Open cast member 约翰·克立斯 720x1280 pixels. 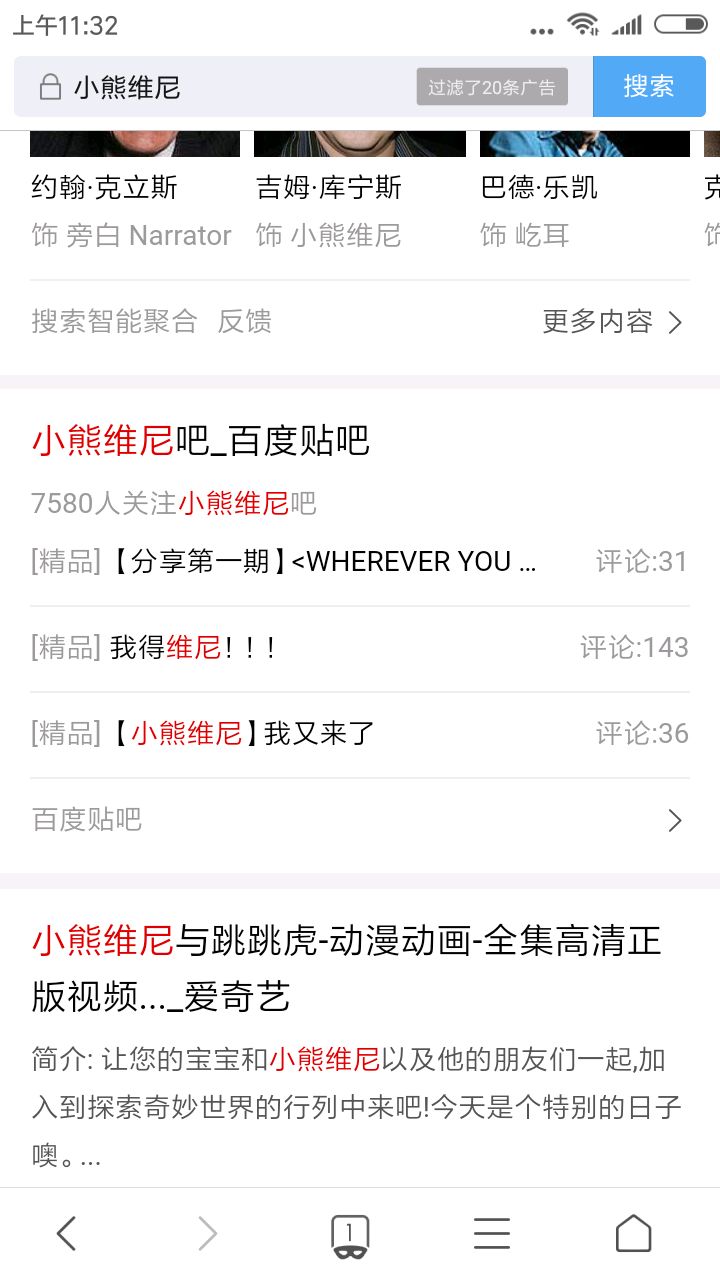coord(105,187)
